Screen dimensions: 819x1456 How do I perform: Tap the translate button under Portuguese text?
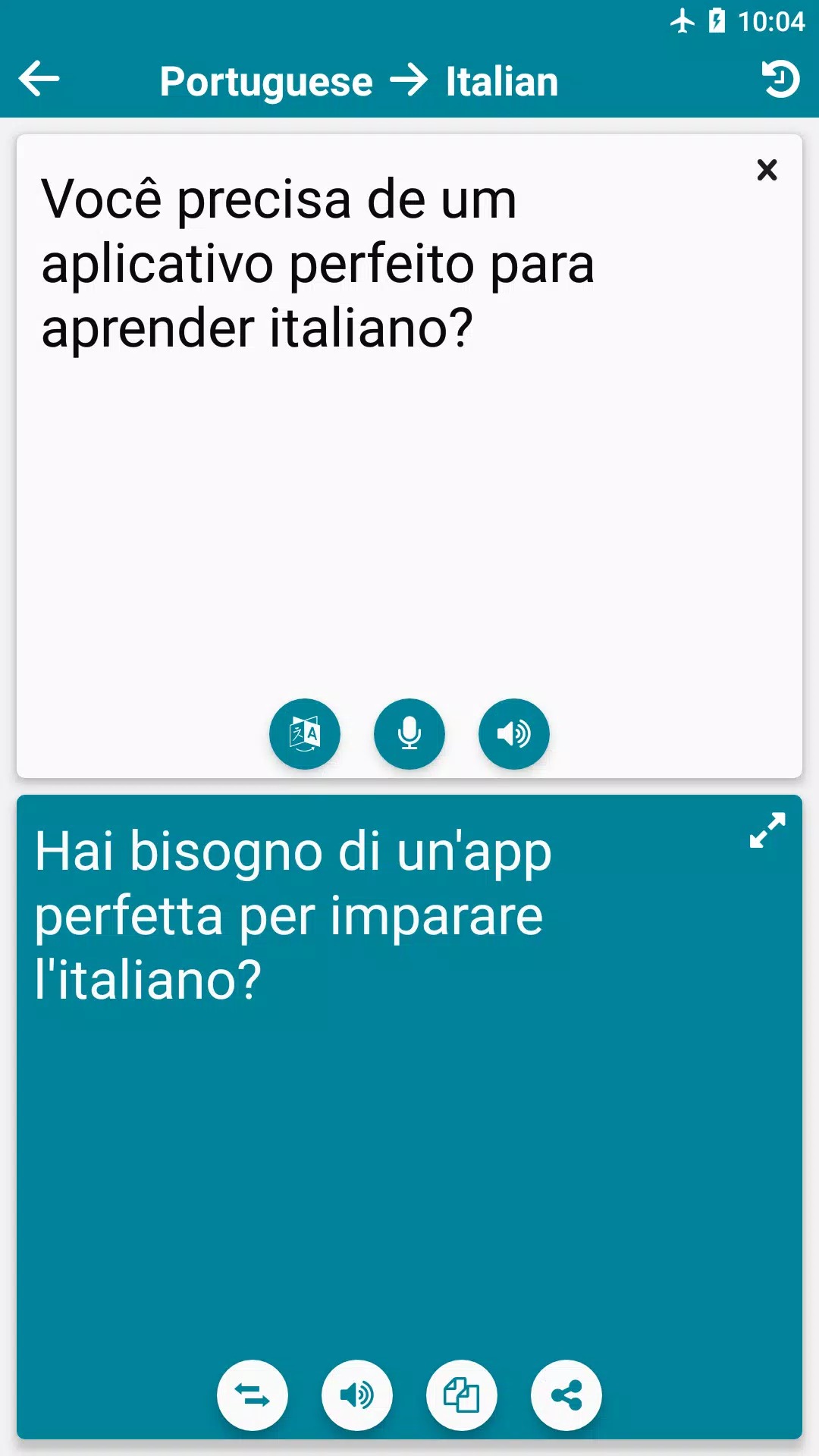305,733
